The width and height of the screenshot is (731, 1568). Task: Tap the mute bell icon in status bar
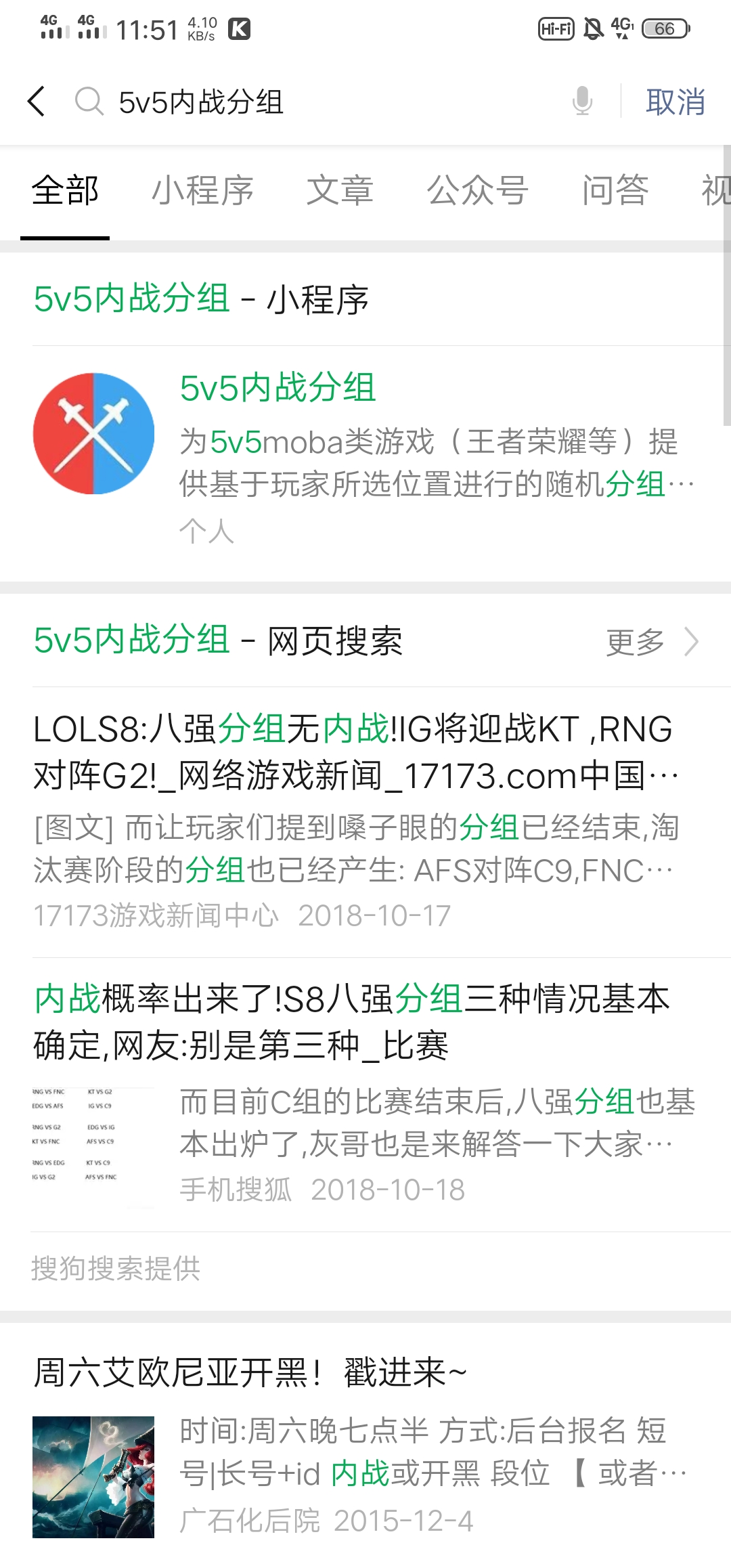(x=592, y=29)
